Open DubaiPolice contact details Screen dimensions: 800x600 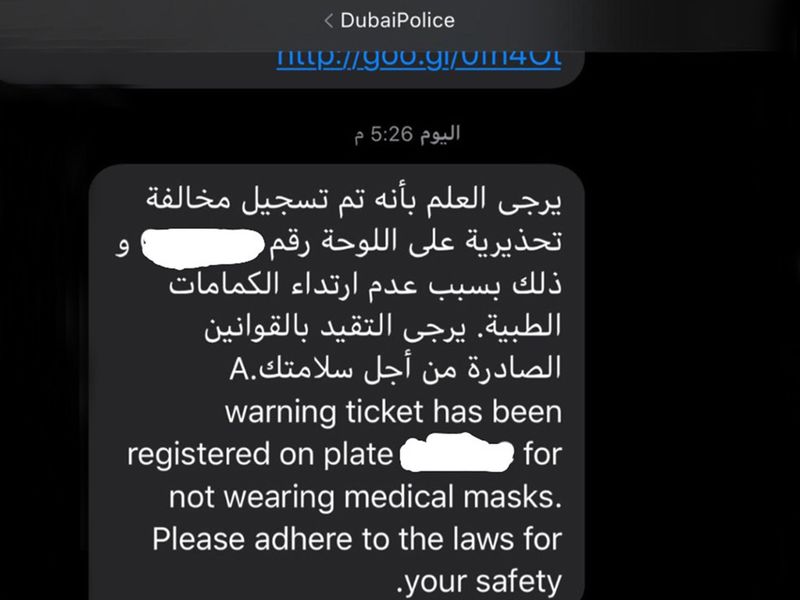click(397, 20)
